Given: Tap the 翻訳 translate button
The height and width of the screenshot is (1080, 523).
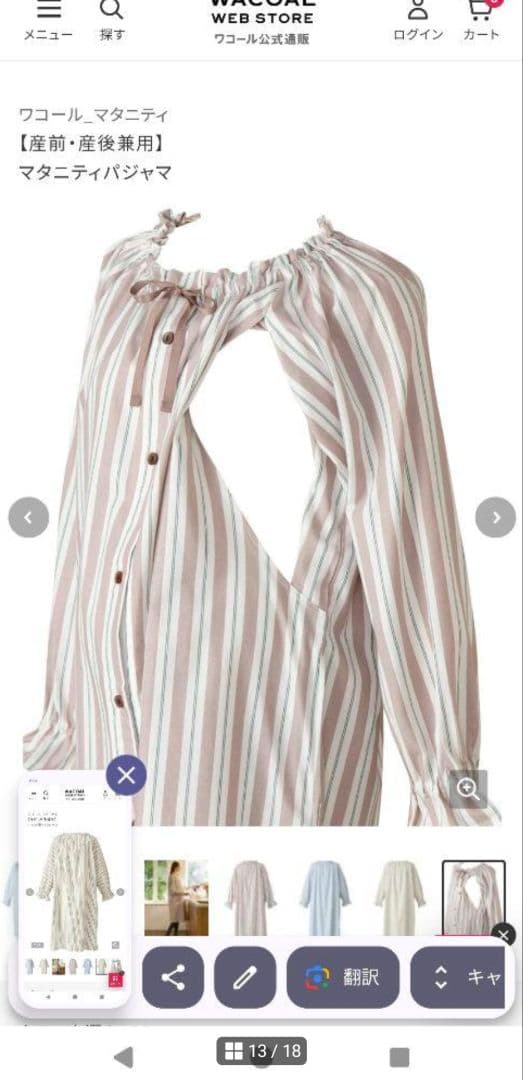Looking at the screenshot, I should click(343, 977).
